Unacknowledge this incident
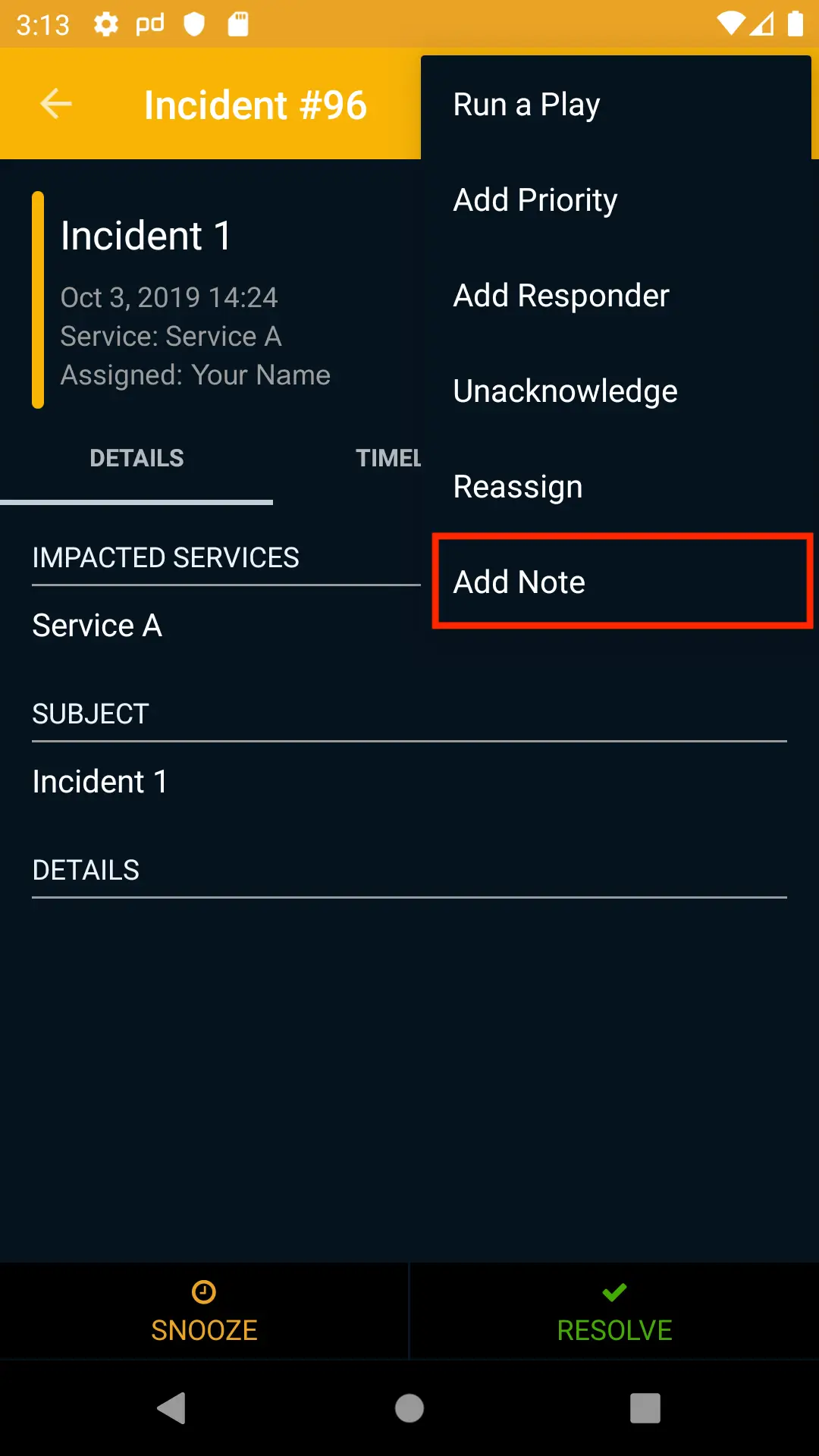Image resolution: width=819 pixels, height=1456 pixels. tap(565, 391)
